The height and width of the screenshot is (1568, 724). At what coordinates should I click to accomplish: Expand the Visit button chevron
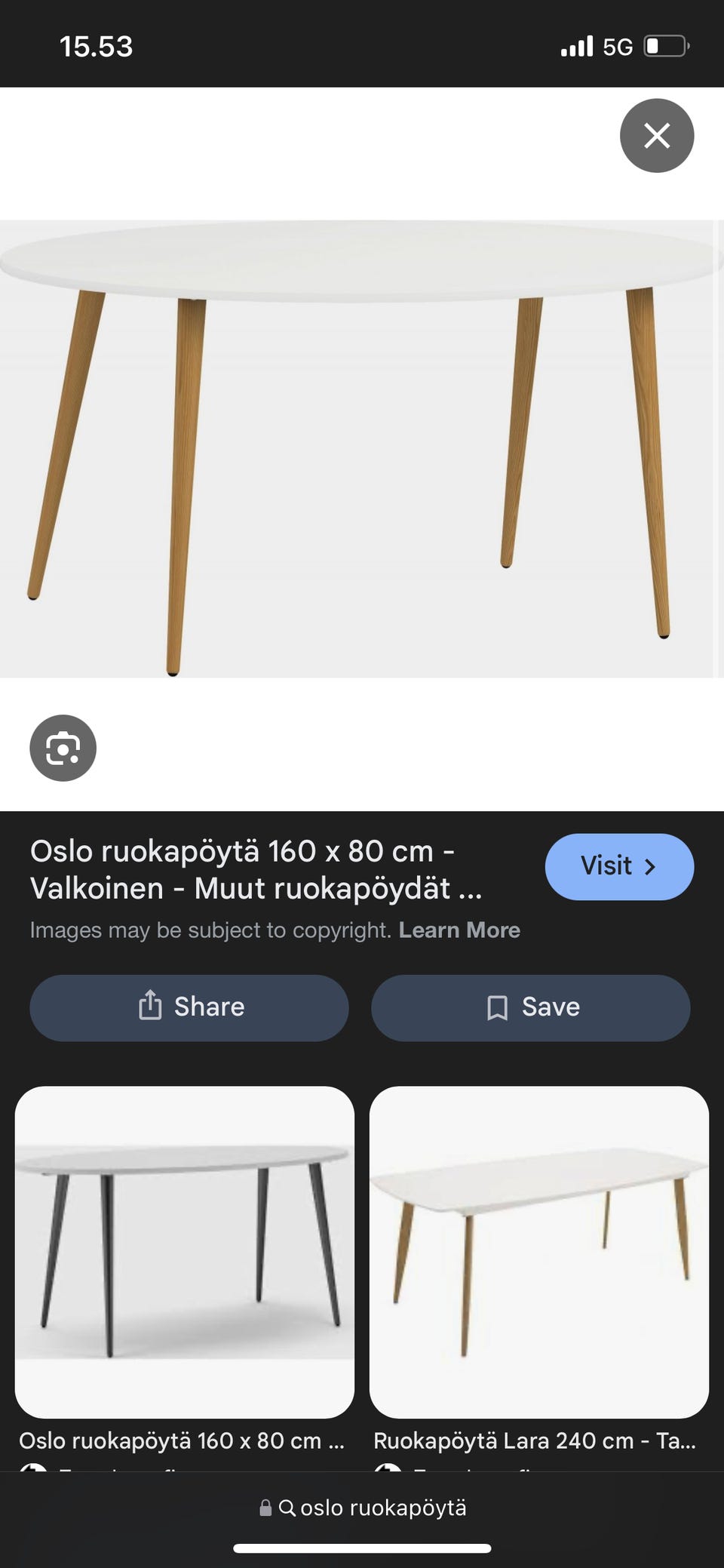point(650,868)
